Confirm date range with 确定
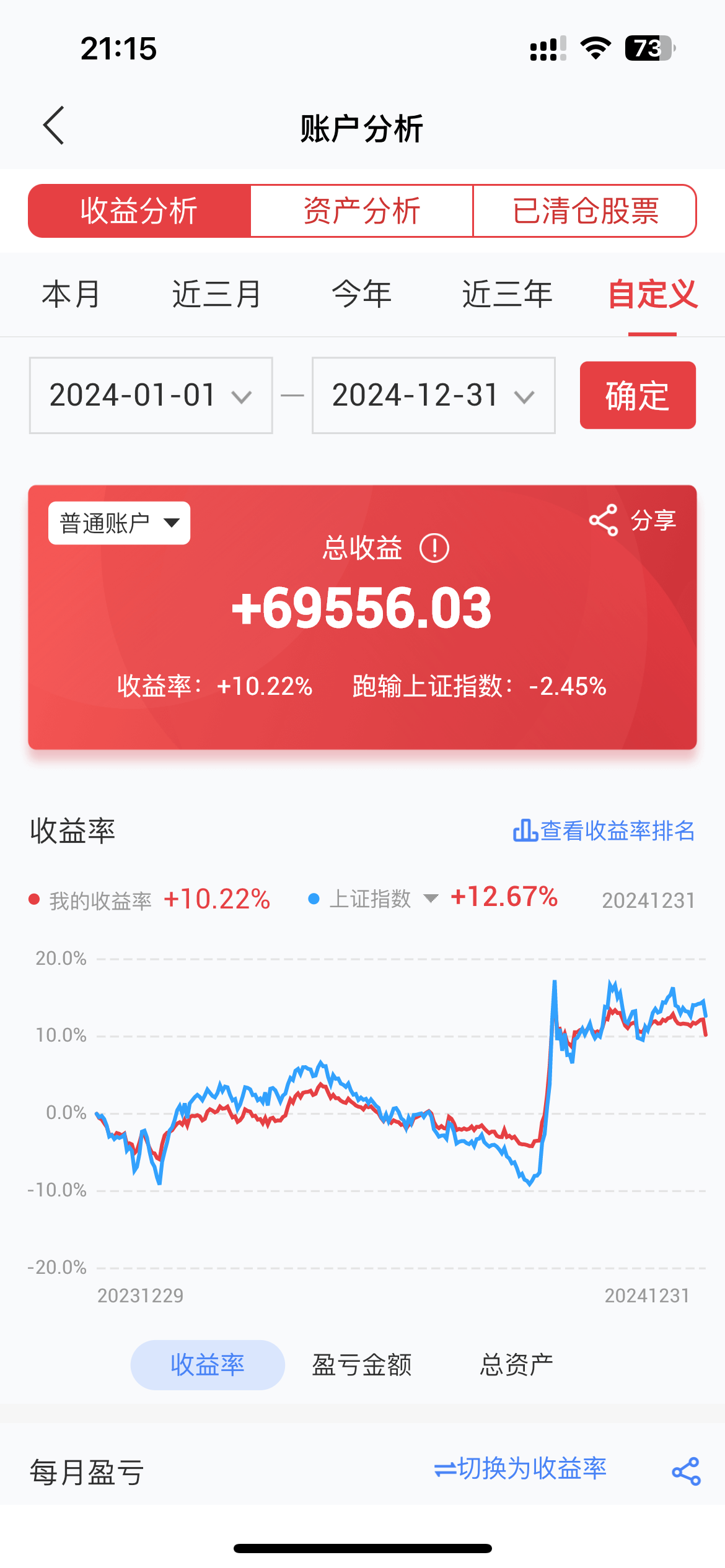 tap(638, 396)
